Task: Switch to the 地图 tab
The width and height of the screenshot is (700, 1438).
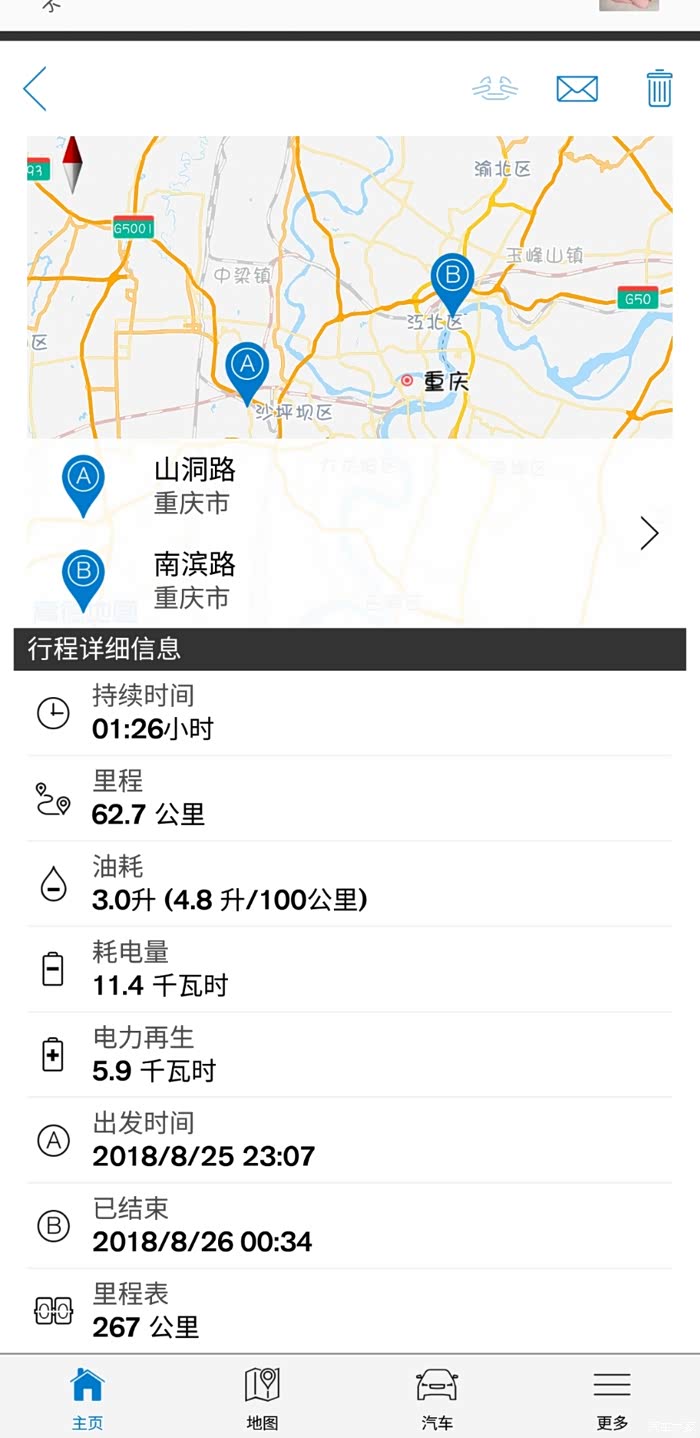Action: (x=262, y=1397)
